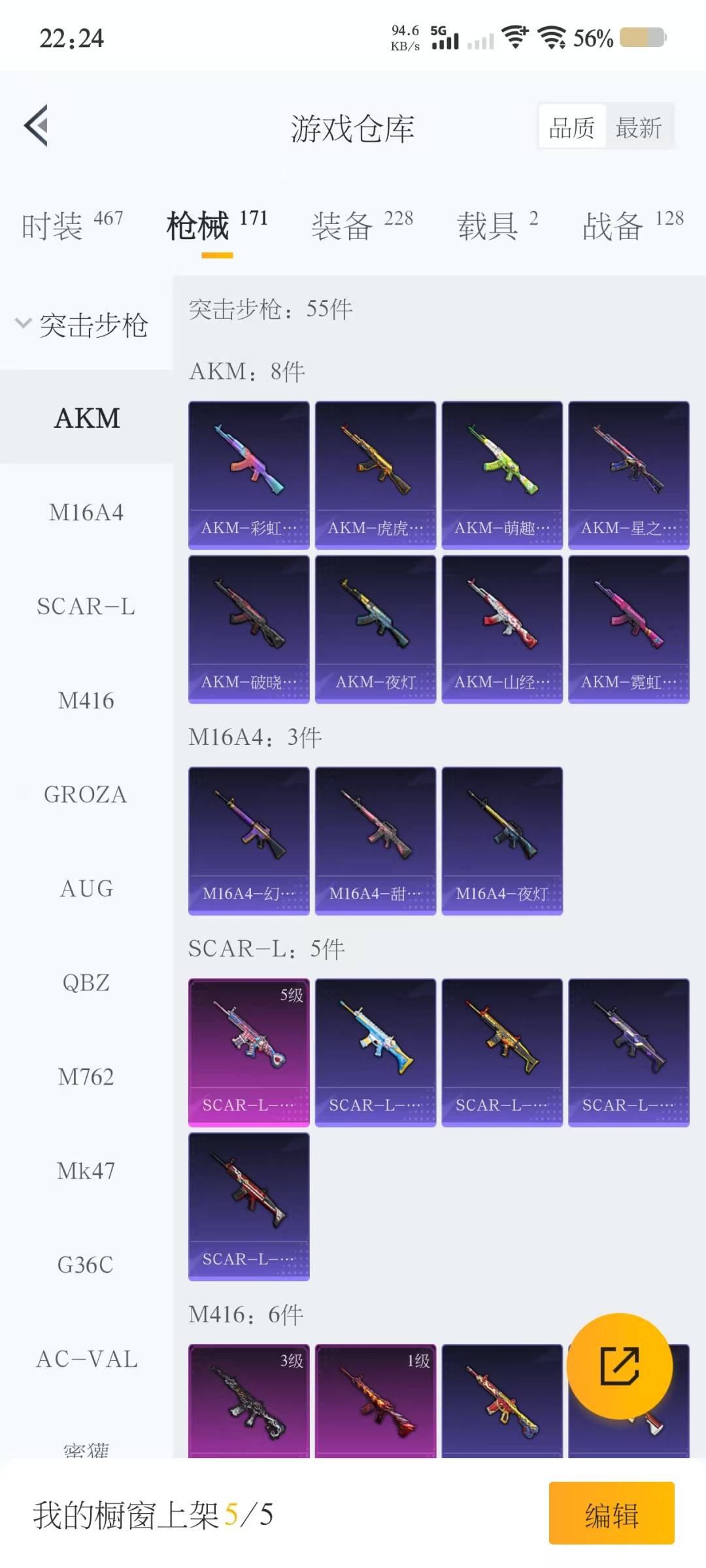
Task: Open the level 3 M416 skin
Action: coord(248,1401)
